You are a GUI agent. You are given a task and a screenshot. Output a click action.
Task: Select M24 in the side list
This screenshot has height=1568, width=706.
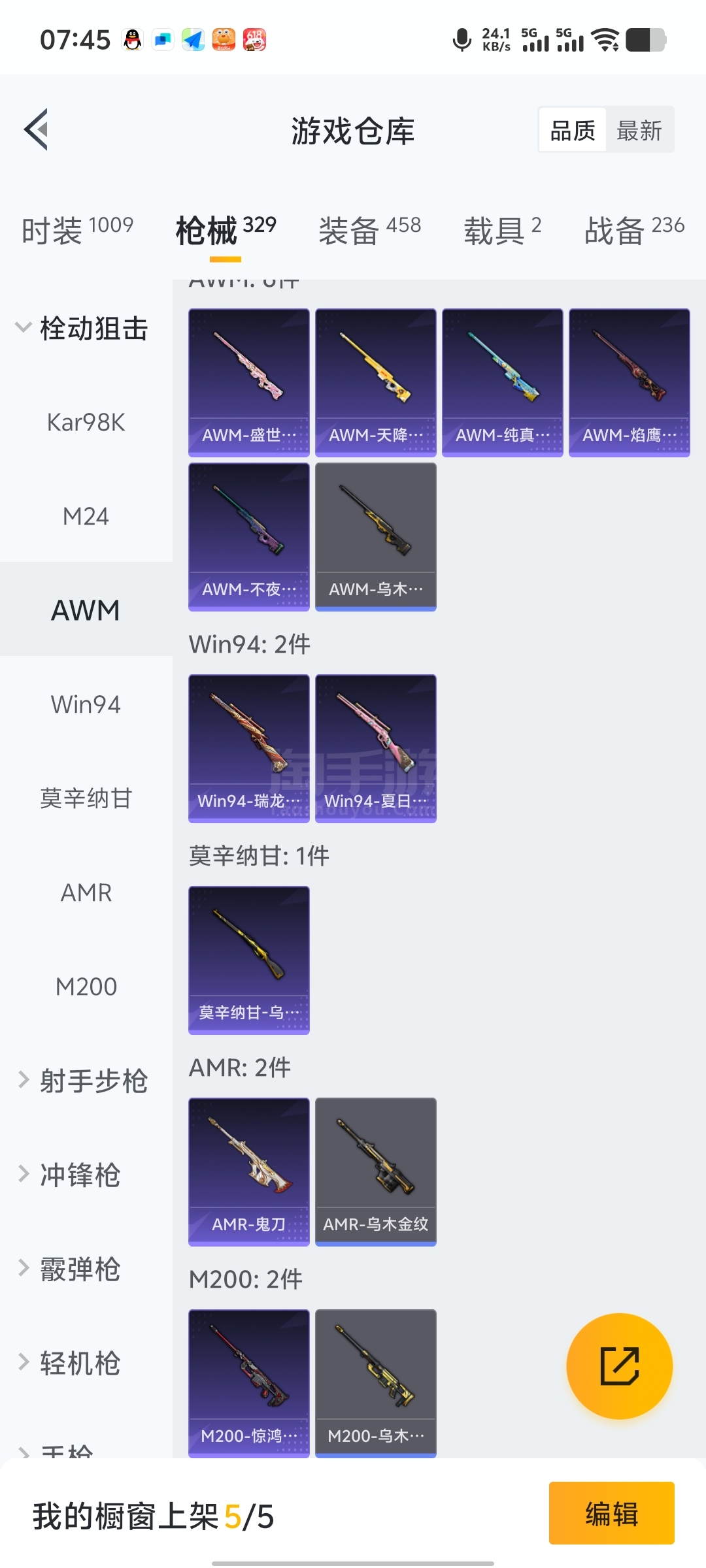point(86,517)
